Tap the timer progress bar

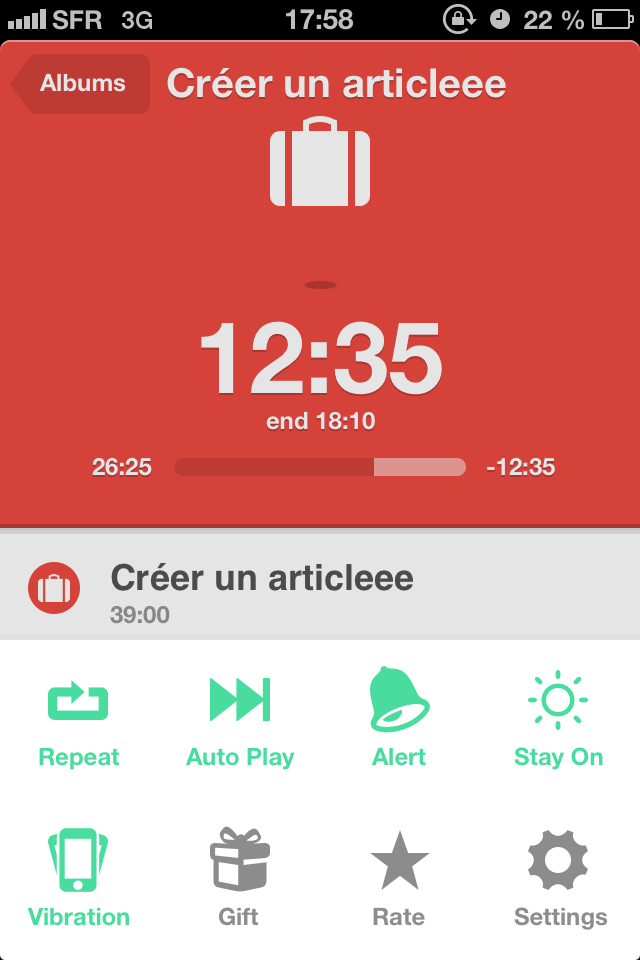(320, 467)
